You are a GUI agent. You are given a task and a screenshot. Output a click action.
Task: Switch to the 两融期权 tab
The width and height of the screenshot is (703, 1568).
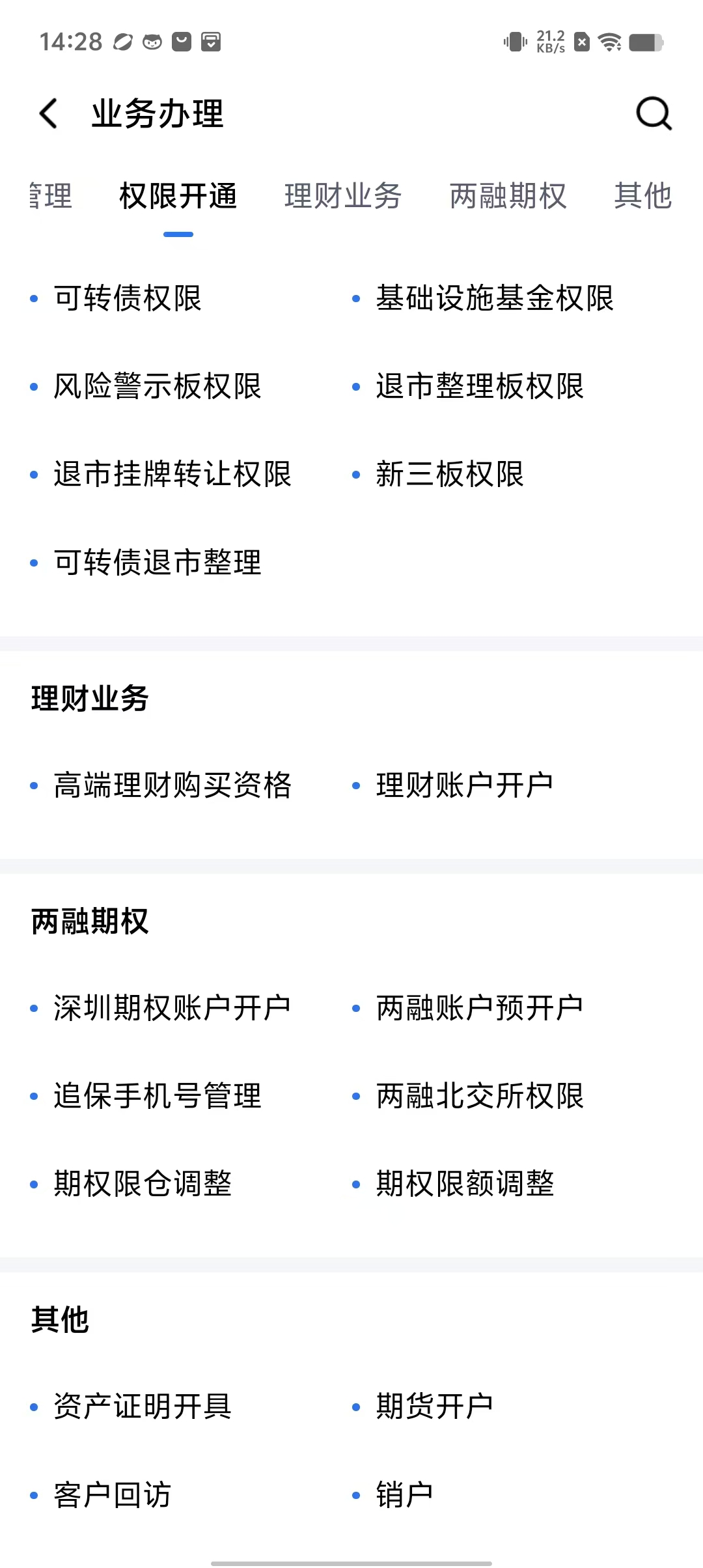pyautogui.click(x=508, y=196)
